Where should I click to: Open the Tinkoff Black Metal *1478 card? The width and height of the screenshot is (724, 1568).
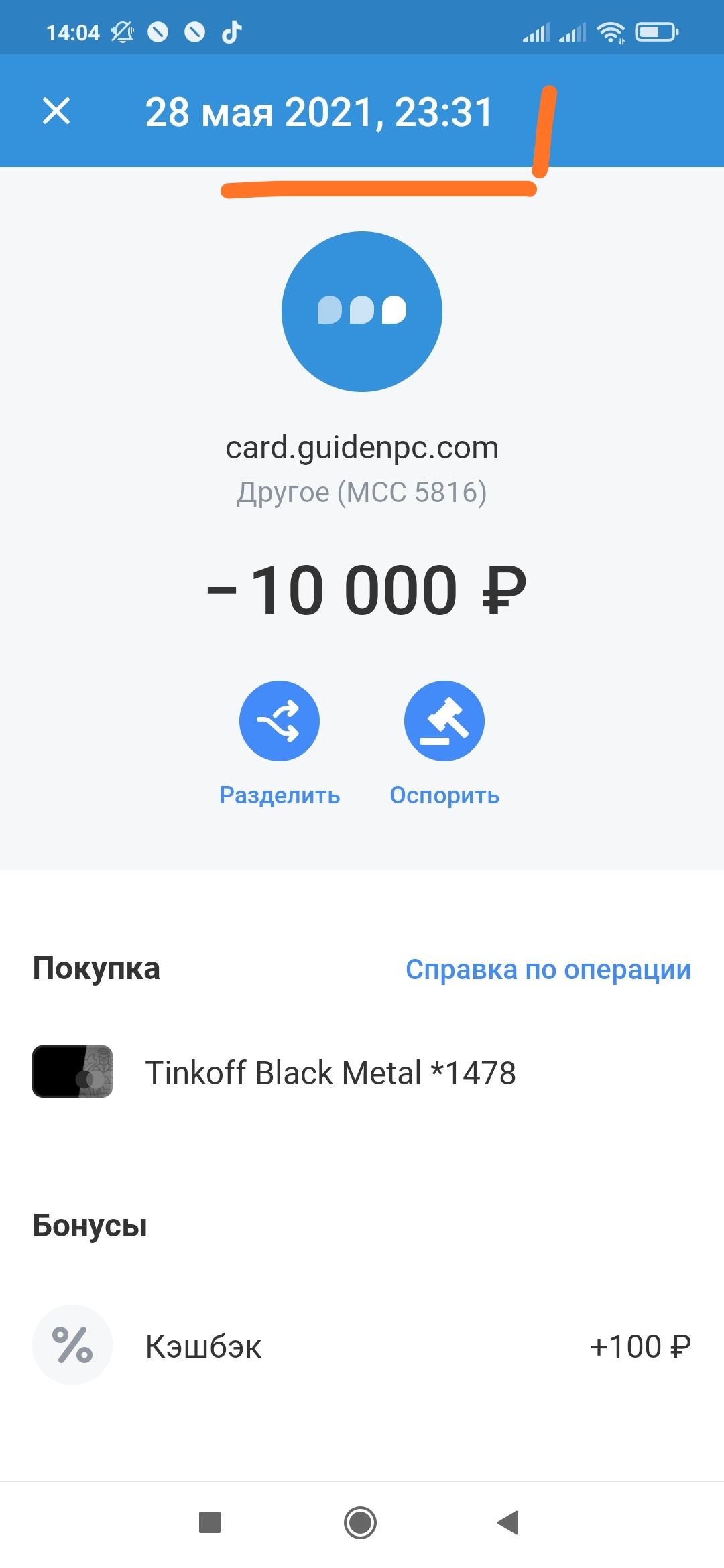pos(362,1072)
